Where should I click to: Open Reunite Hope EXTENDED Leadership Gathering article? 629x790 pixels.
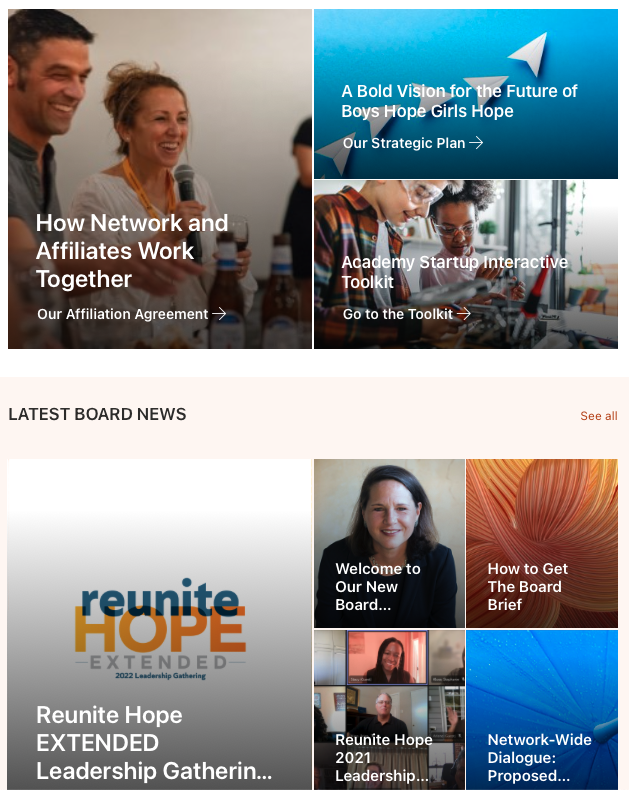(x=154, y=742)
